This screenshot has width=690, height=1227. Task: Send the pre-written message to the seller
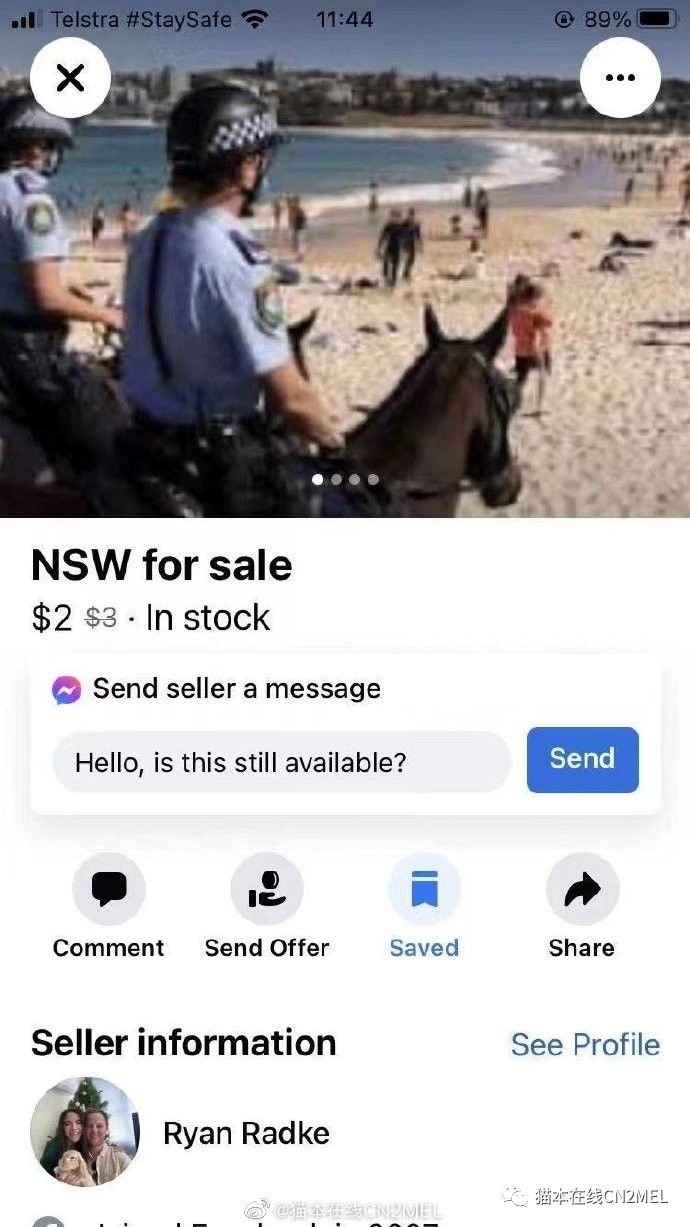point(582,759)
